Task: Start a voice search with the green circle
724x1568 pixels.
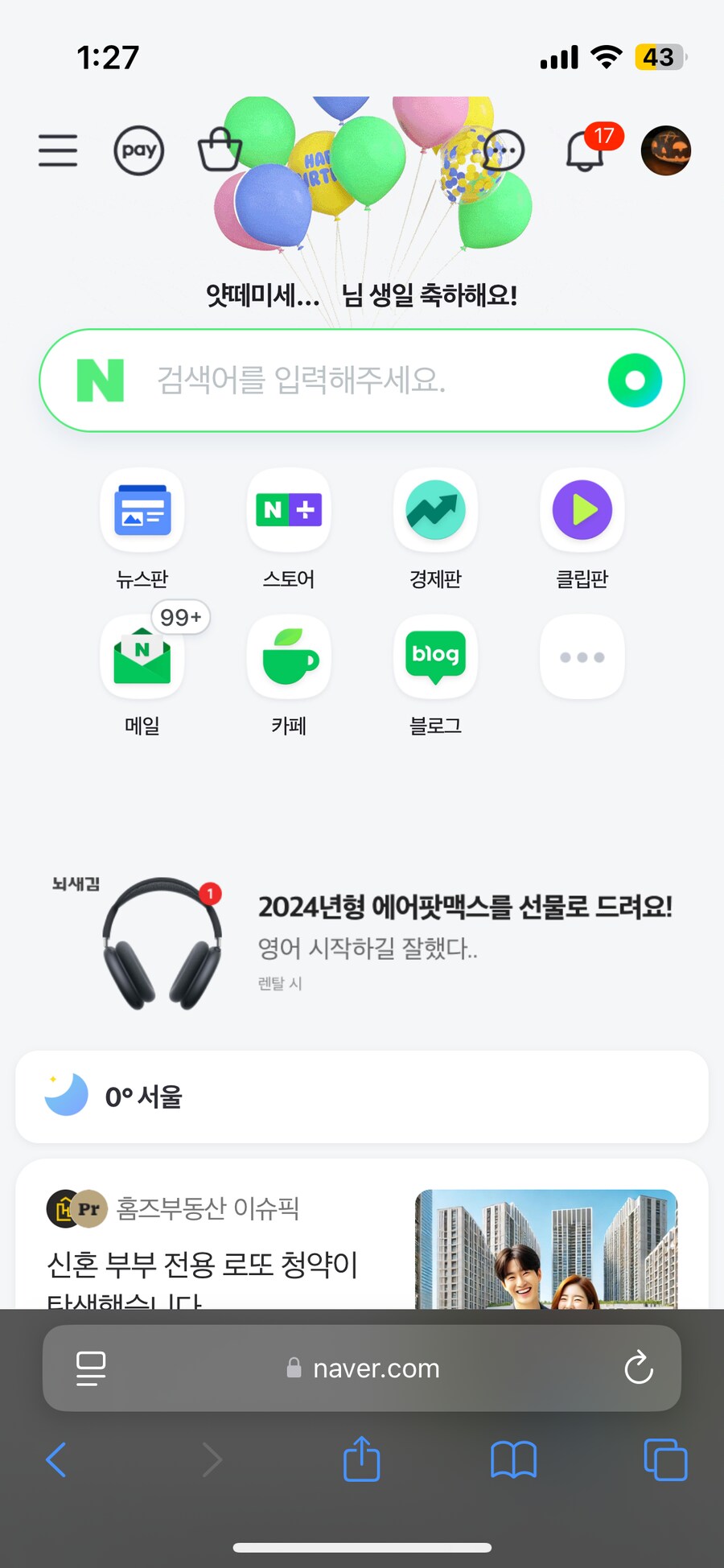Action: pyautogui.click(x=634, y=380)
